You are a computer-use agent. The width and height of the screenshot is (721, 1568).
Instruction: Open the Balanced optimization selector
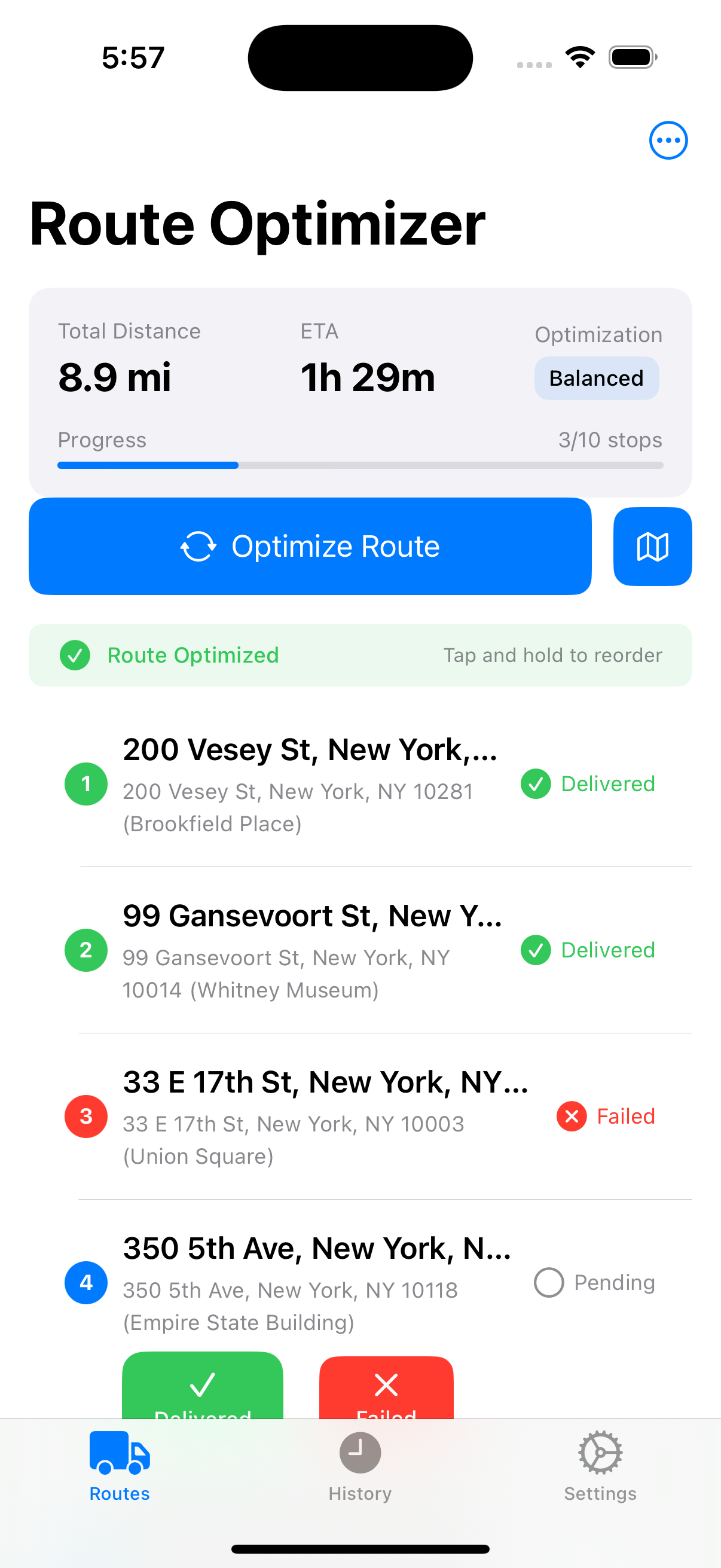pos(596,378)
